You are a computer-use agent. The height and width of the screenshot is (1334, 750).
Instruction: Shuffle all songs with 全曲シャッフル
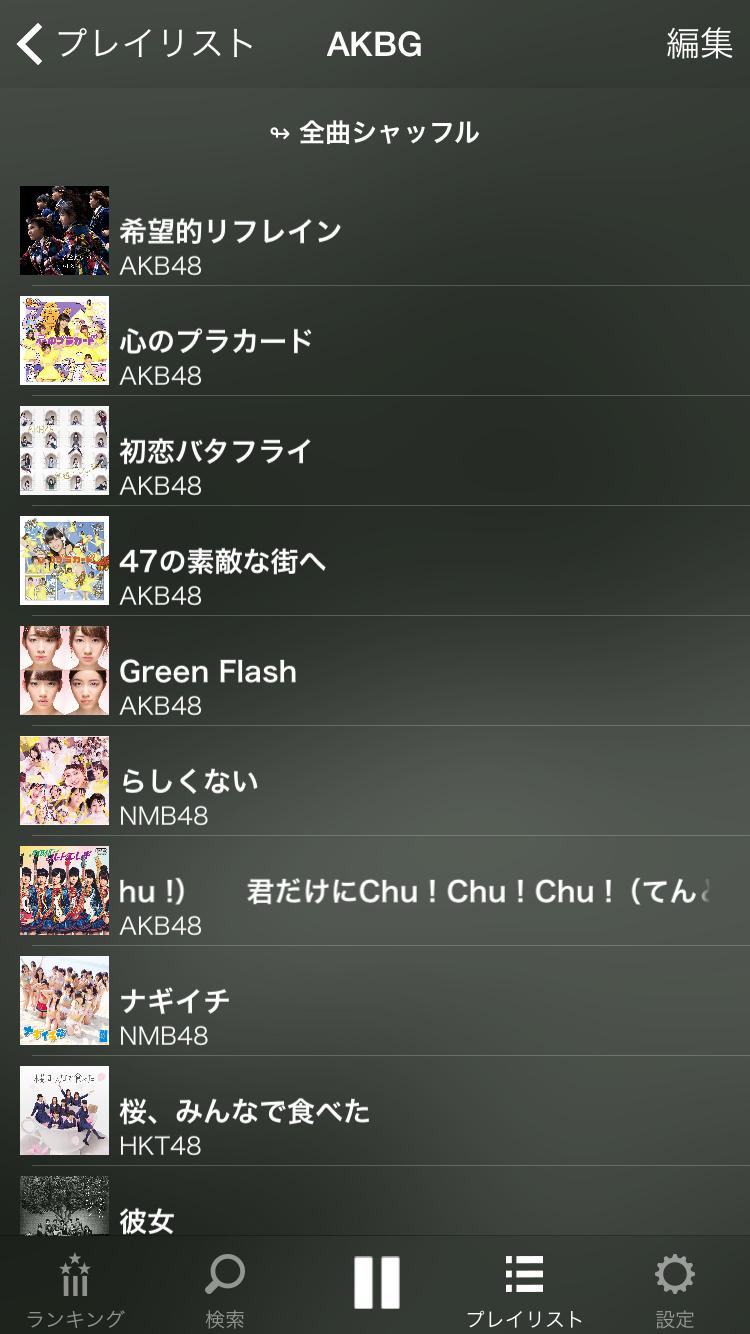coord(375,132)
